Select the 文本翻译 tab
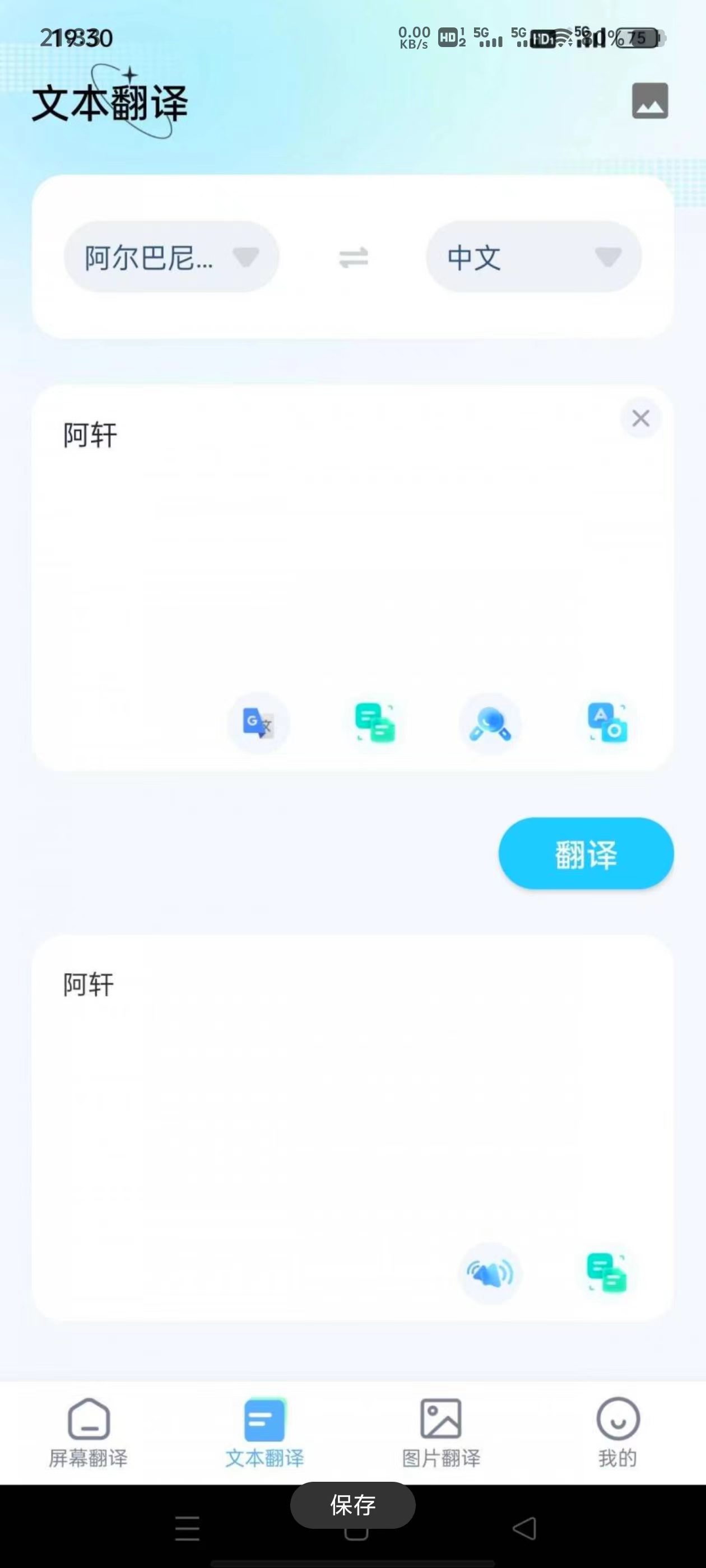The width and height of the screenshot is (706, 1568). click(x=264, y=1433)
